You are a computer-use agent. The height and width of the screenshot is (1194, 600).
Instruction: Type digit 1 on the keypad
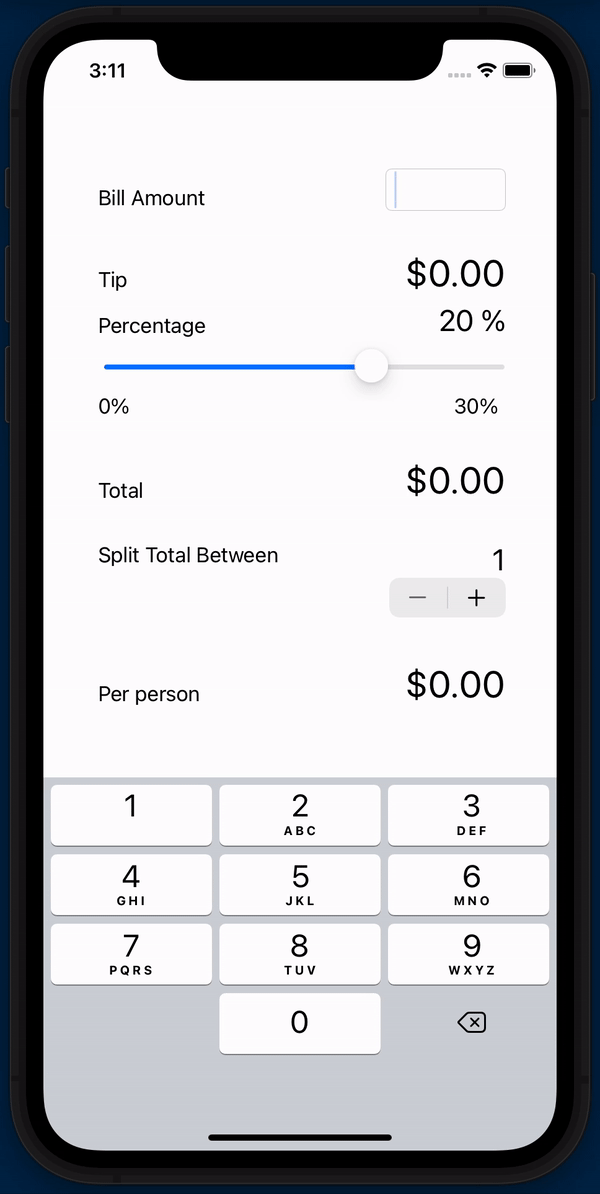(131, 815)
